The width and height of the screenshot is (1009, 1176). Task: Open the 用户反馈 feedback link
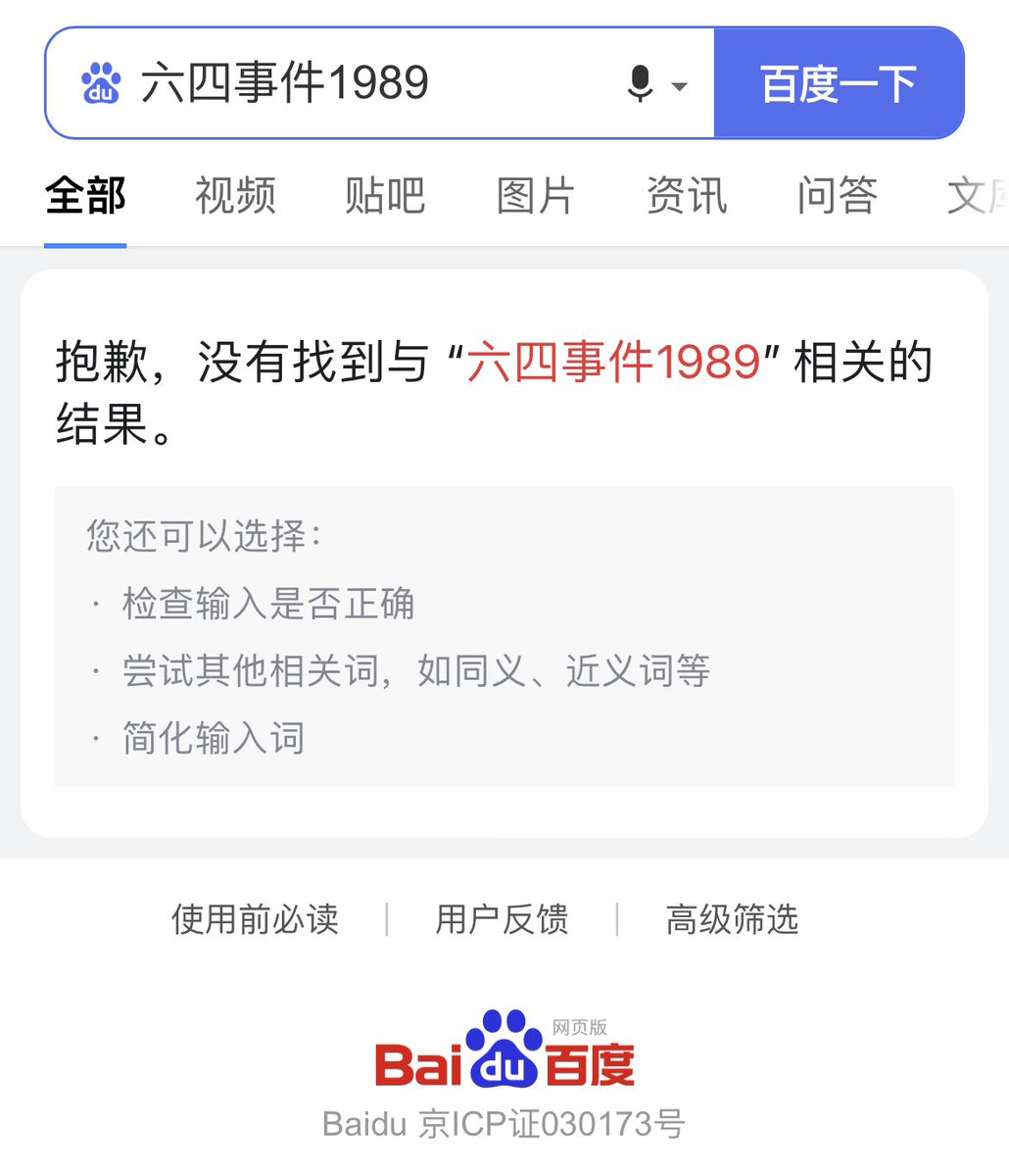pos(502,919)
